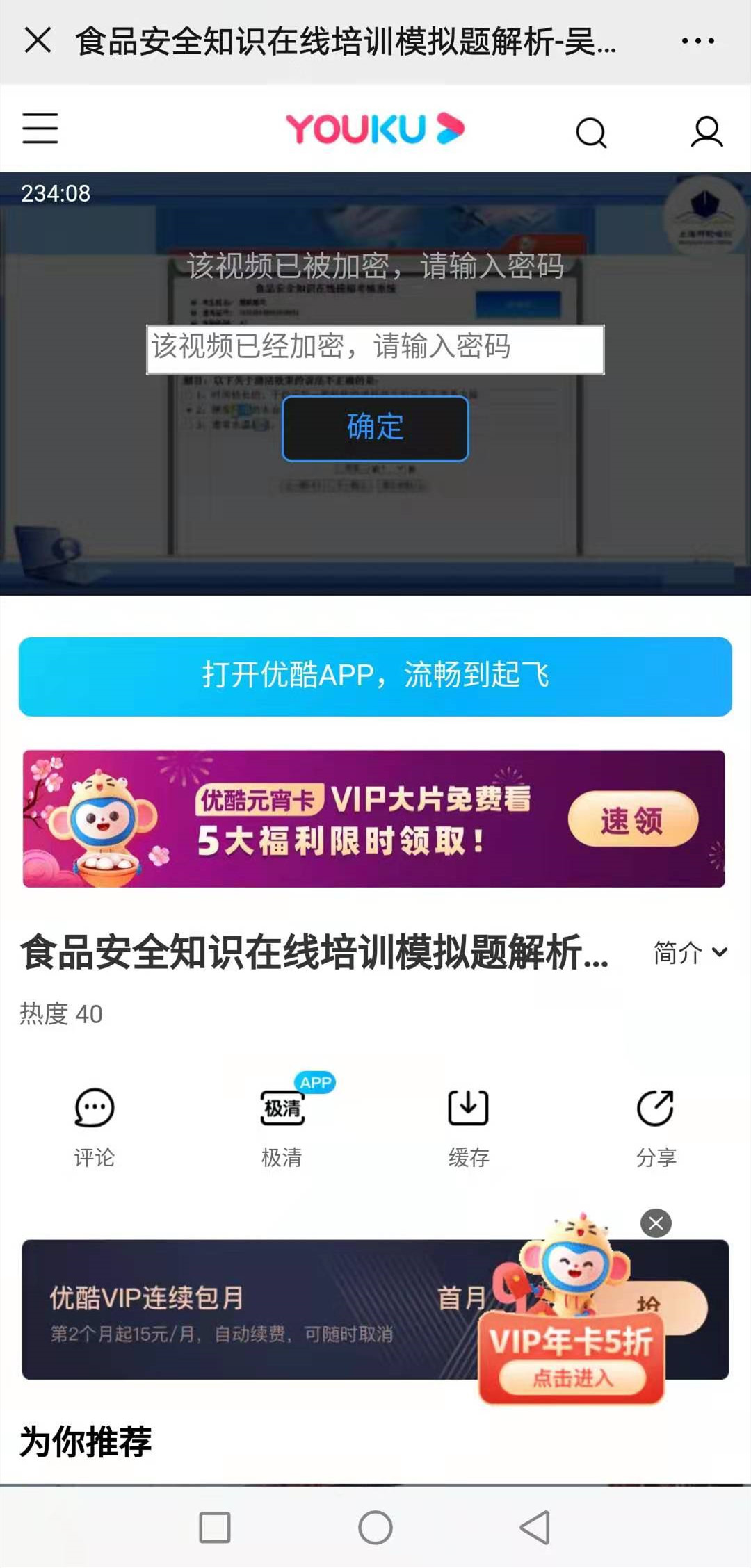The height and width of the screenshot is (1568, 751).
Task: Expand the 简介 description
Action: coord(690,952)
